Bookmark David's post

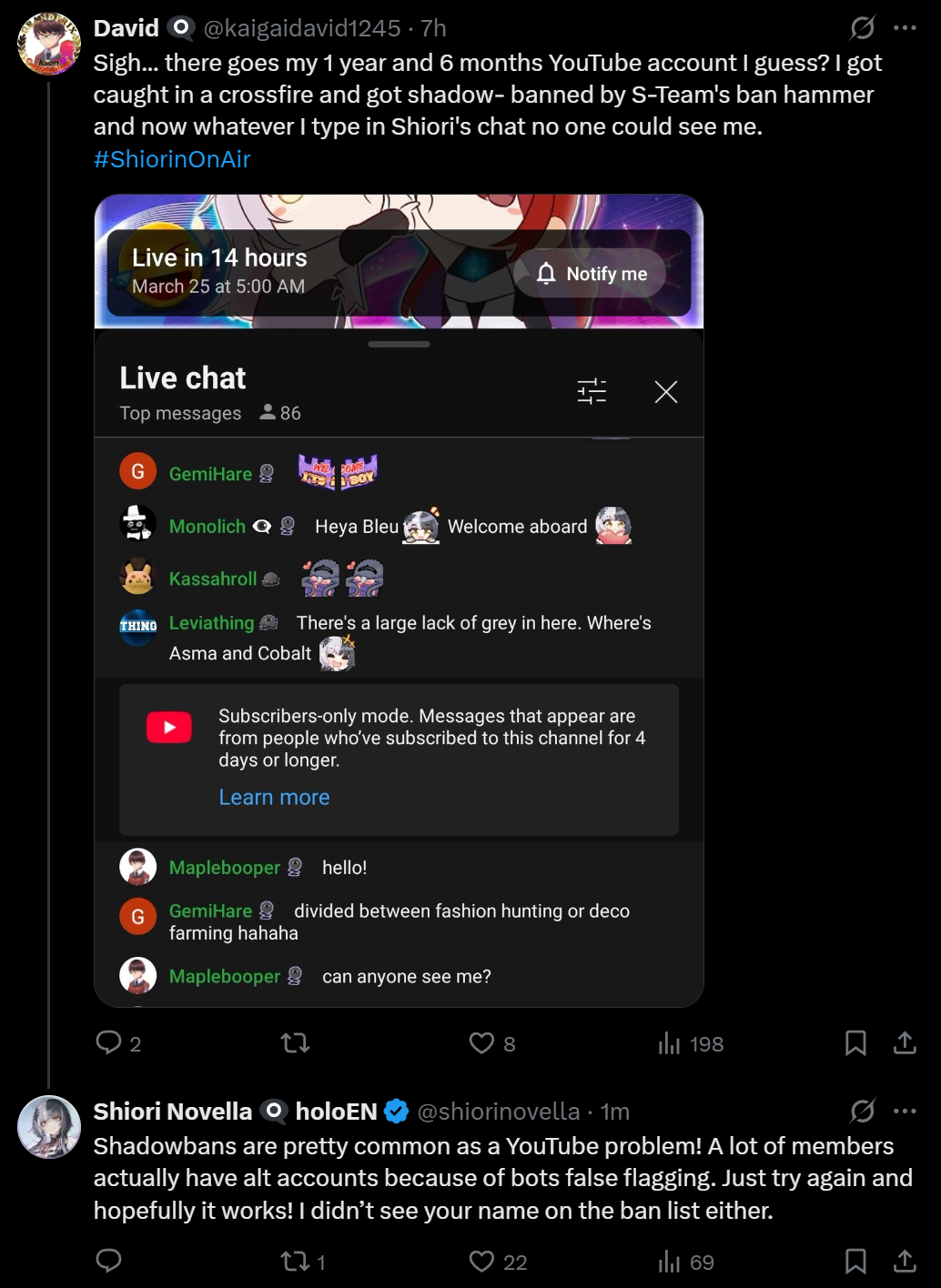tap(855, 1042)
